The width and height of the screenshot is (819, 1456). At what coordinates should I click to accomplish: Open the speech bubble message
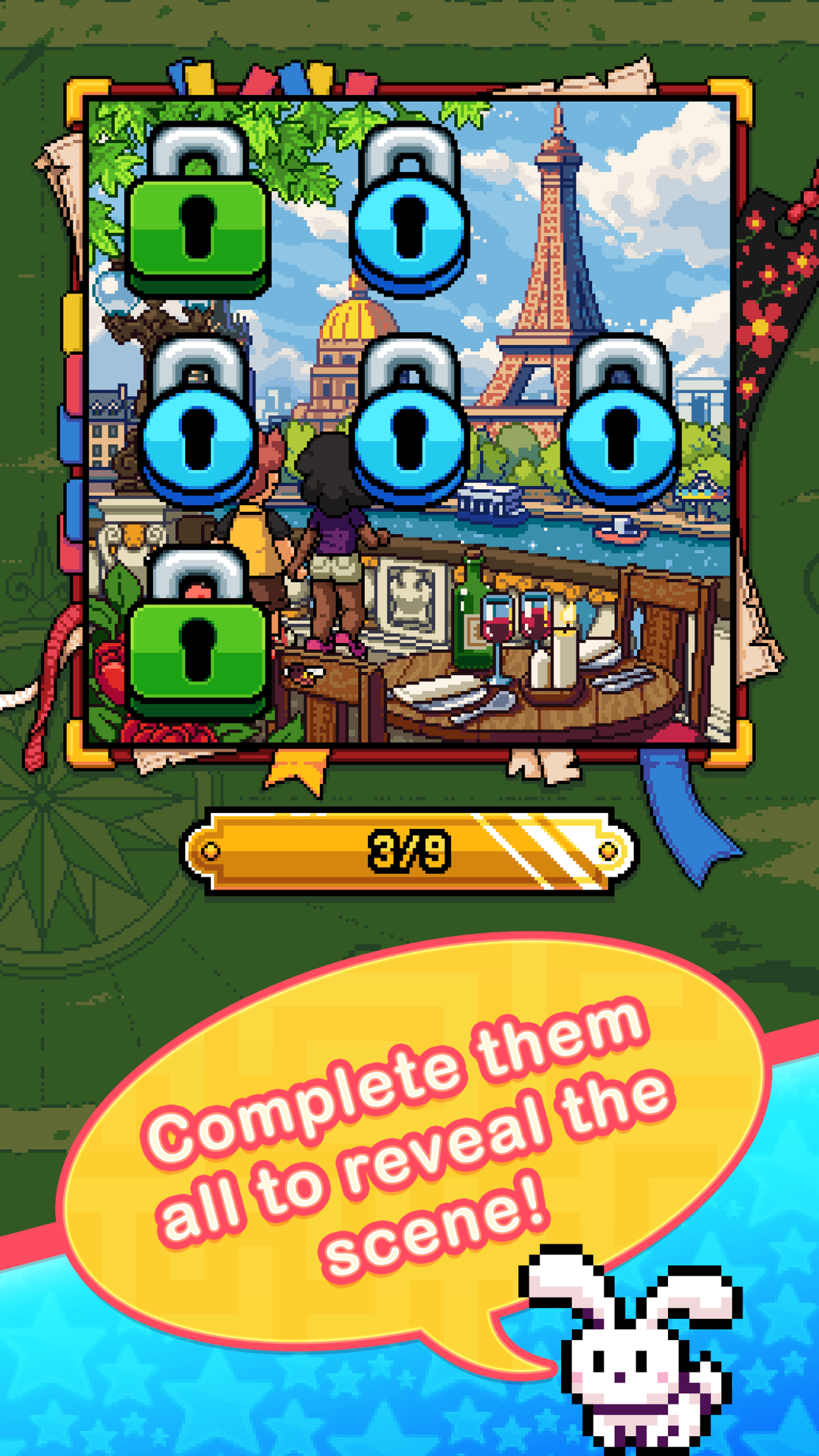click(x=409, y=1137)
